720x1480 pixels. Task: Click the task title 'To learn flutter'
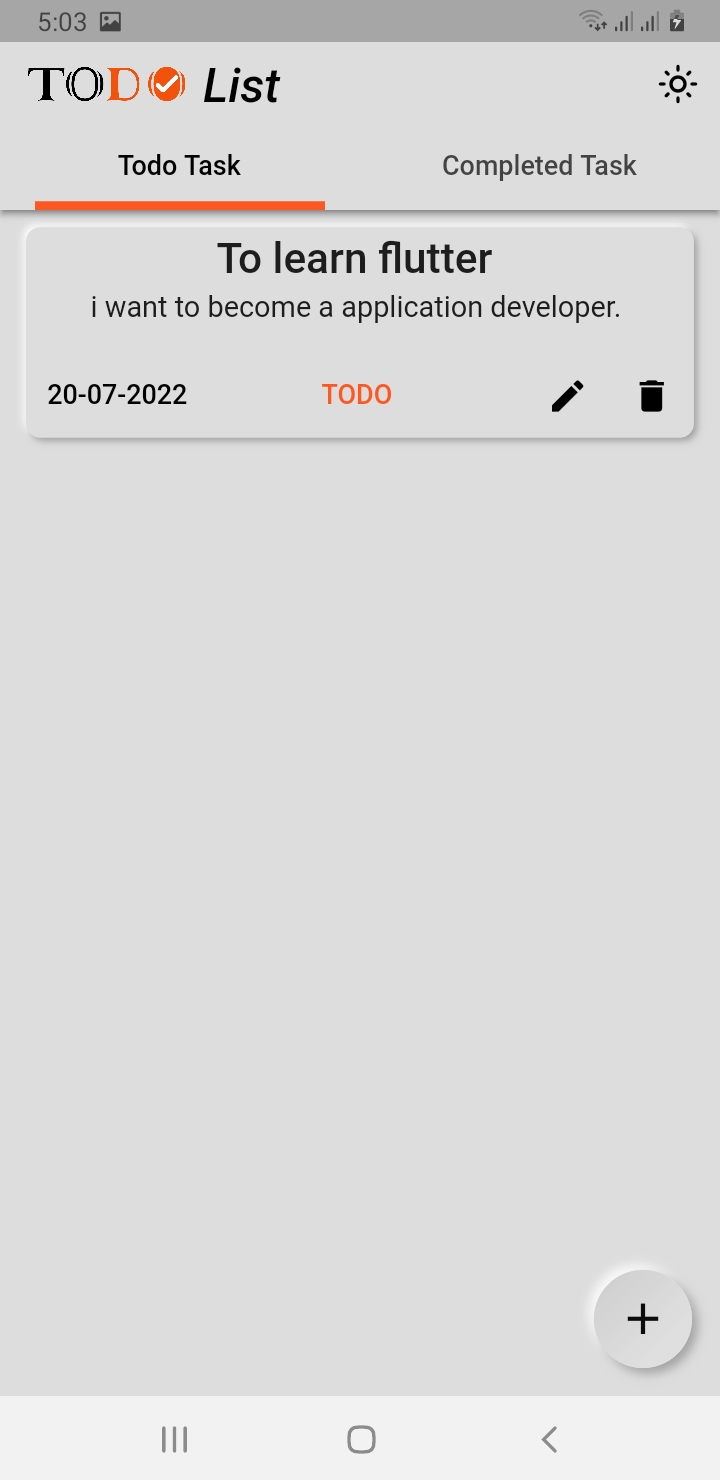point(354,257)
